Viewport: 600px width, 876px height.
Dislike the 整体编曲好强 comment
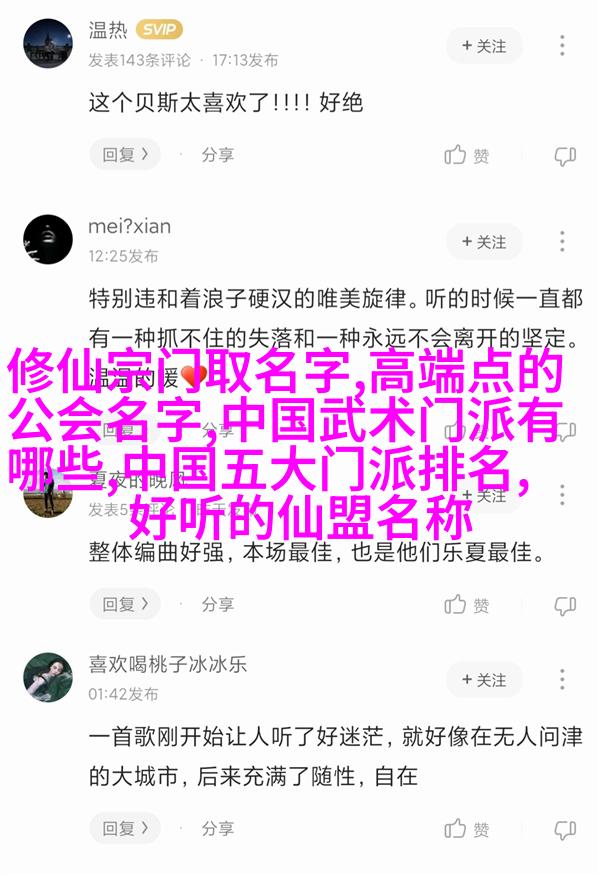(565, 605)
